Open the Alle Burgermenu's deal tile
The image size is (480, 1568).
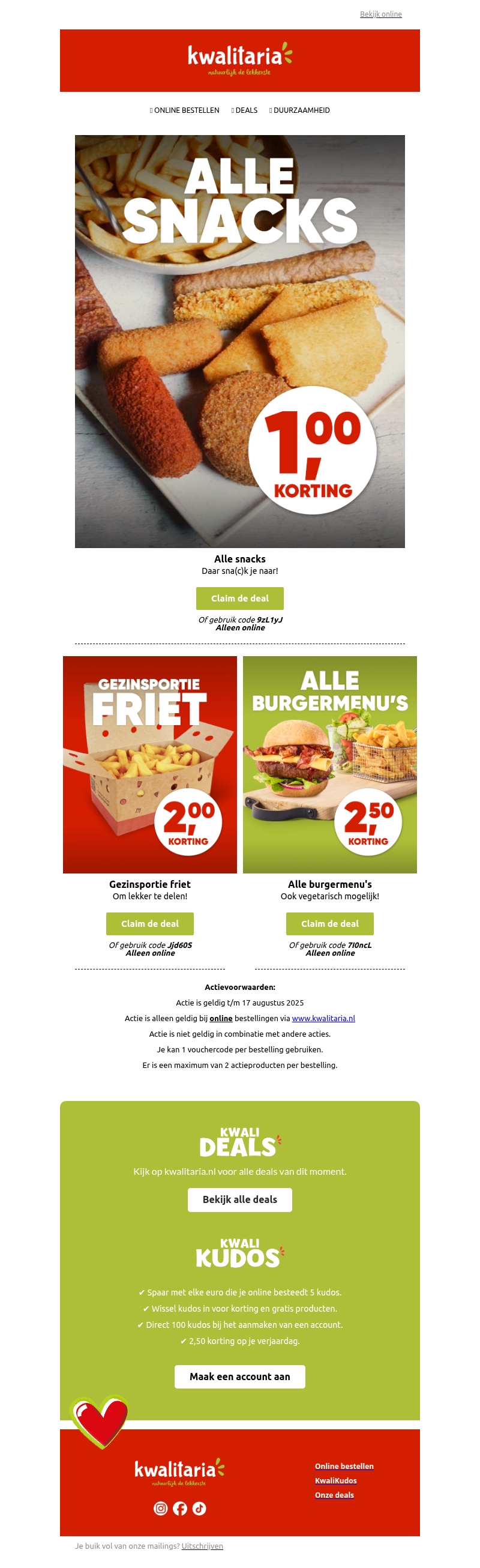coord(330,764)
